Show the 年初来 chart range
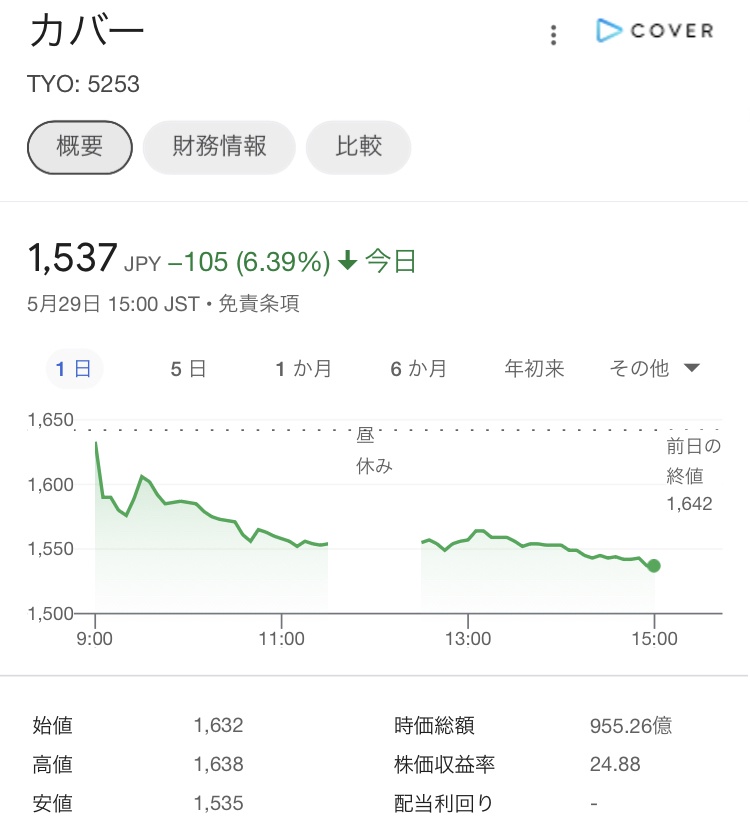The image size is (750, 838). coord(534,369)
